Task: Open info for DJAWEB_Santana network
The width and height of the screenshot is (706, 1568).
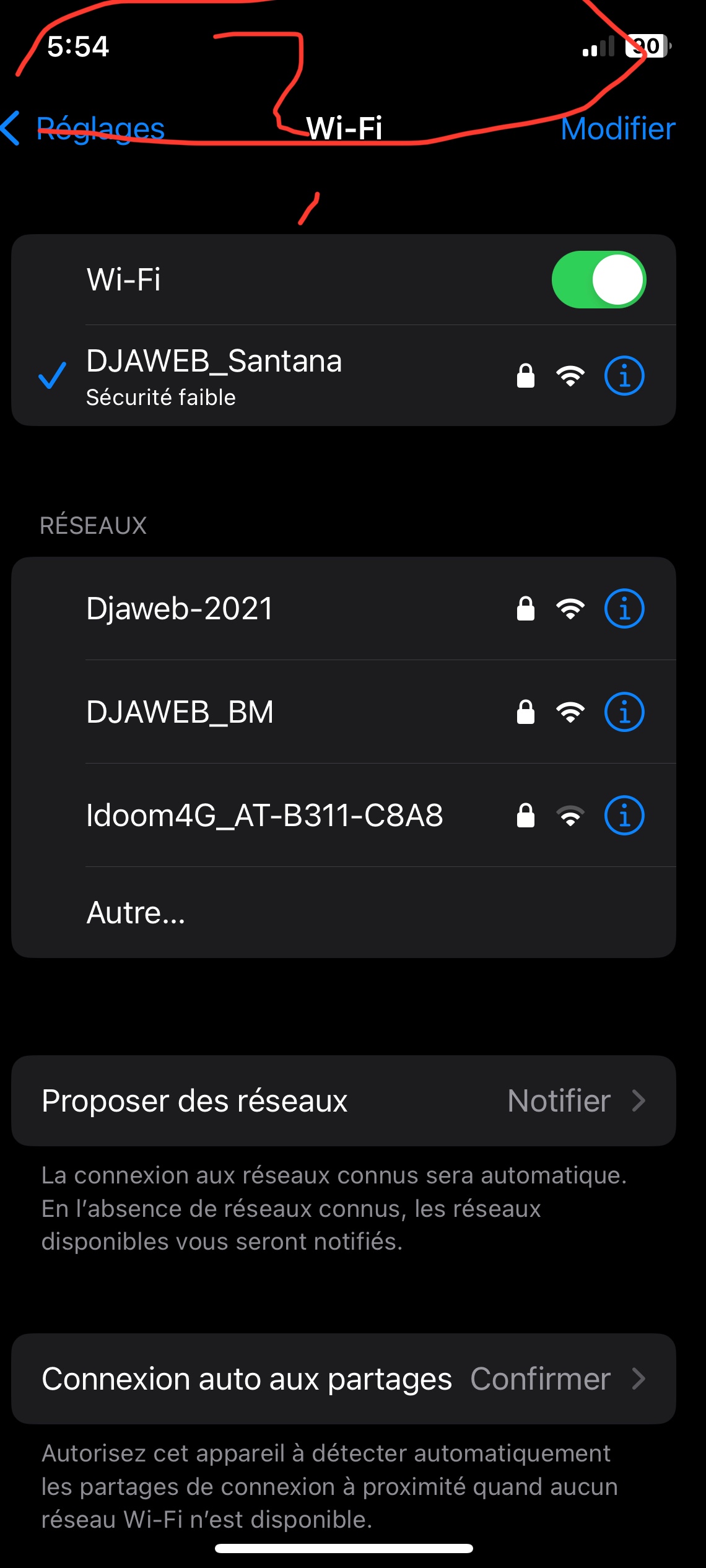Action: pos(624,376)
